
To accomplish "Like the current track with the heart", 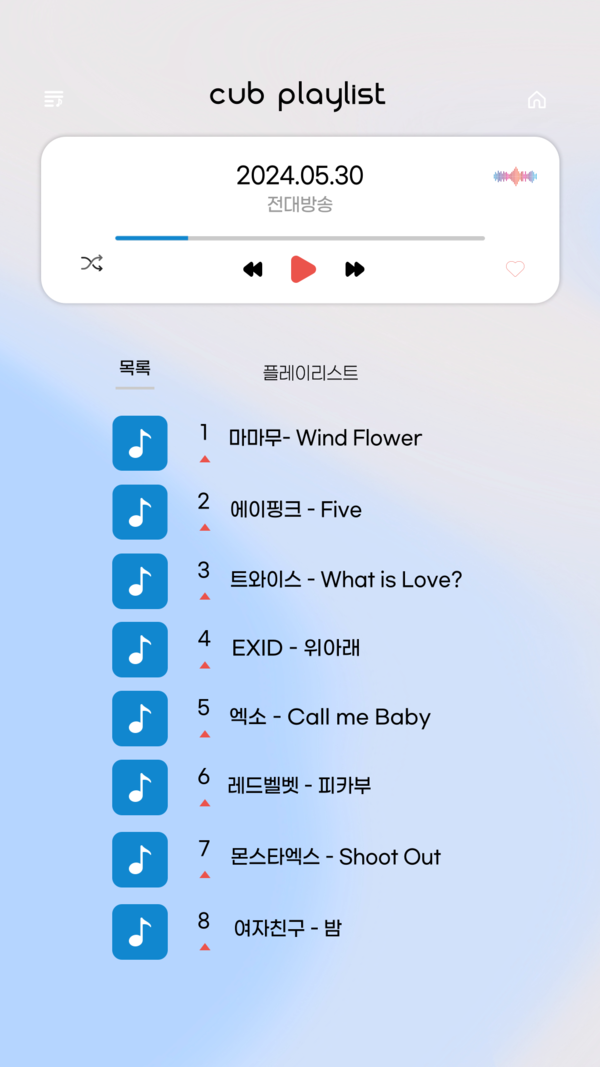I will pyautogui.click(x=515, y=269).
